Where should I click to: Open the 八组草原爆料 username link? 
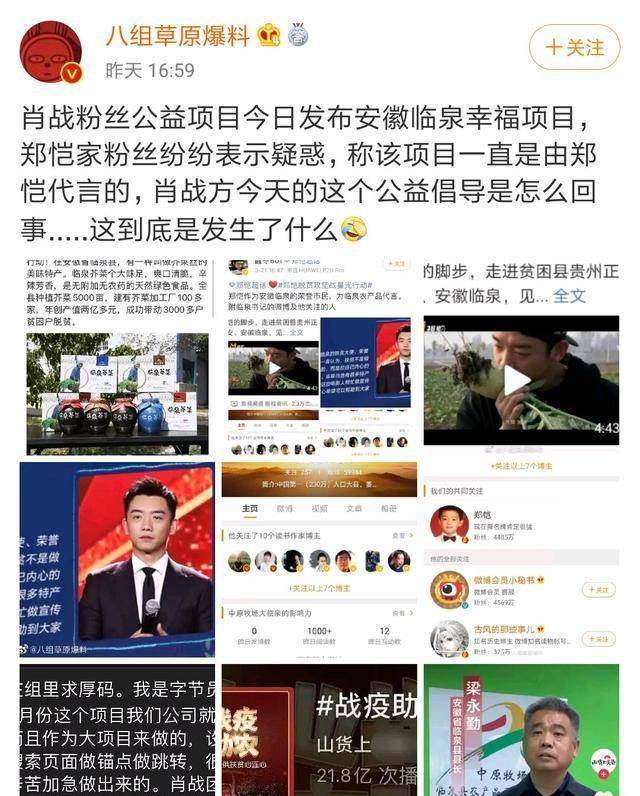pos(179,35)
